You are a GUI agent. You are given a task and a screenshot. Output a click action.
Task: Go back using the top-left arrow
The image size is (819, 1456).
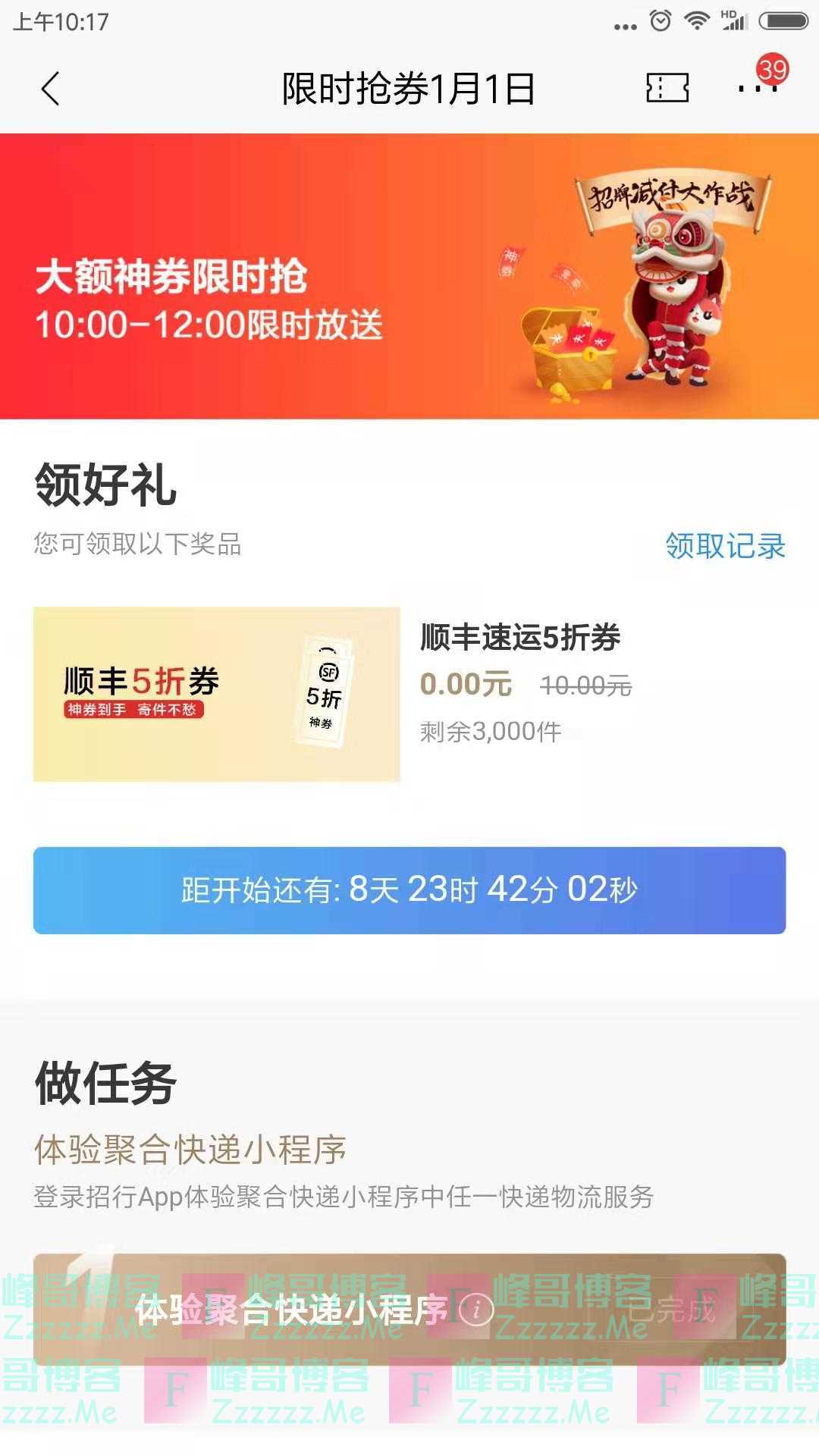(50, 89)
